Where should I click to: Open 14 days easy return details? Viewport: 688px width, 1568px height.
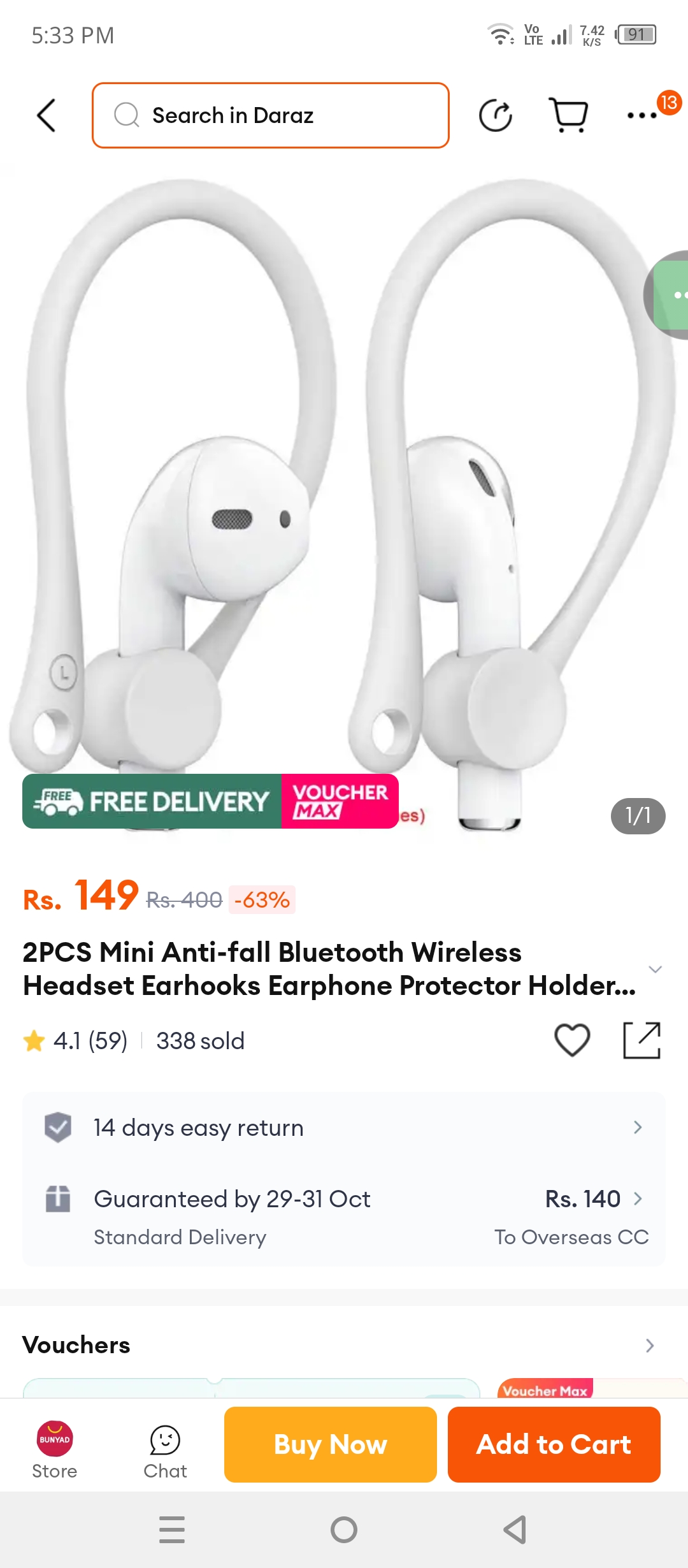[344, 1128]
